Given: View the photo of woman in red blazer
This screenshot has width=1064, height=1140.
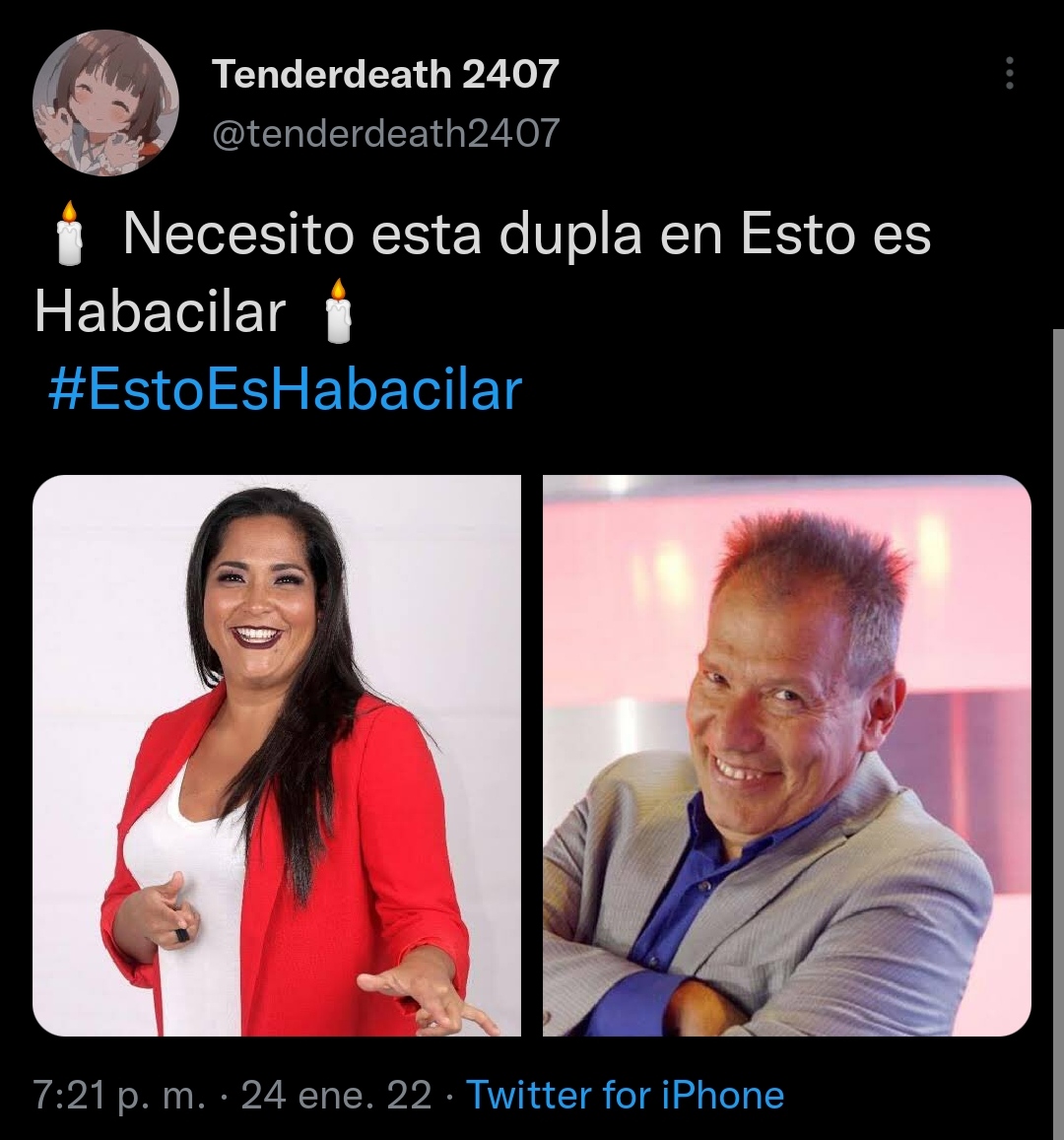Looking at the screenshot, I should [277, 756].
